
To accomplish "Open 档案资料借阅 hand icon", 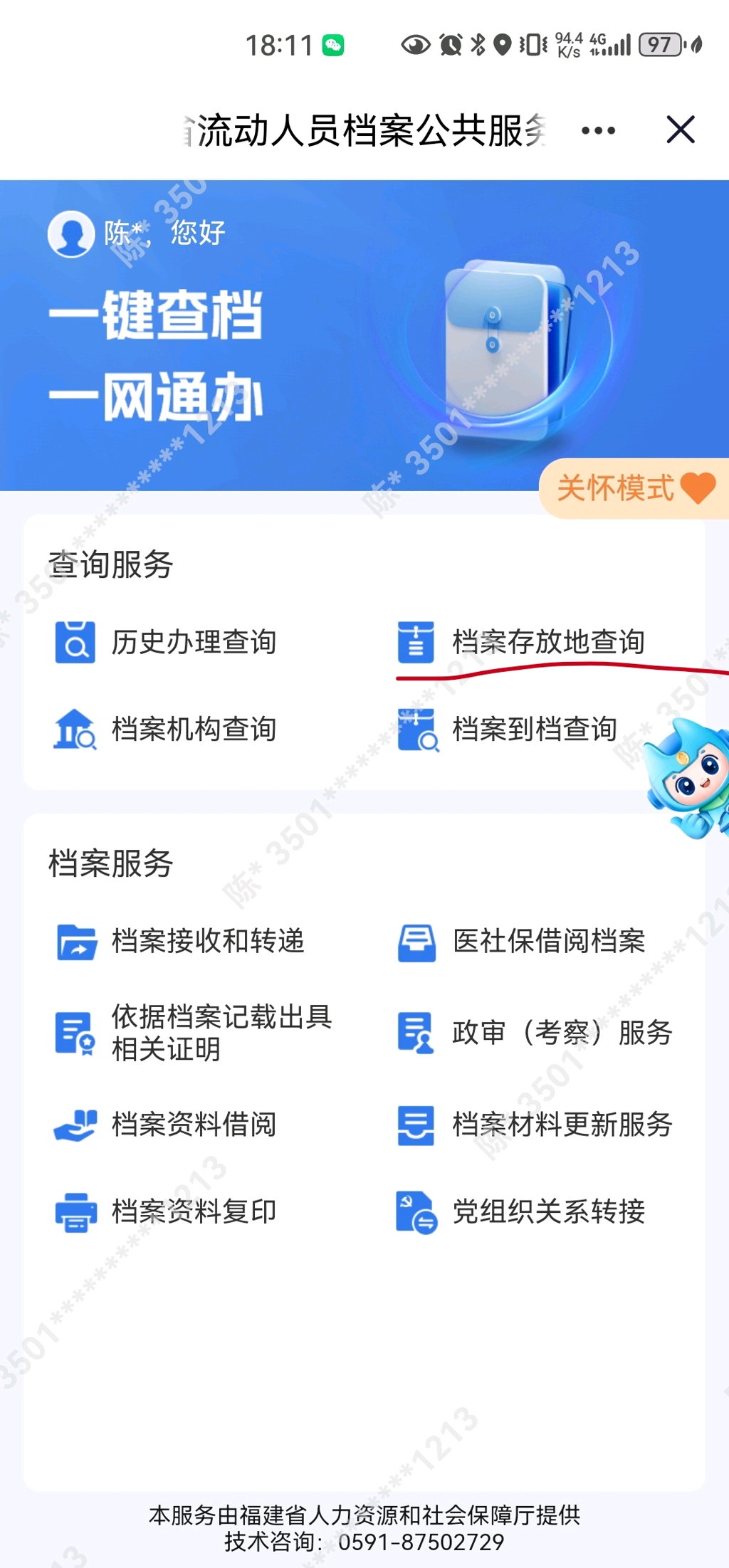I will [75, 1123].
